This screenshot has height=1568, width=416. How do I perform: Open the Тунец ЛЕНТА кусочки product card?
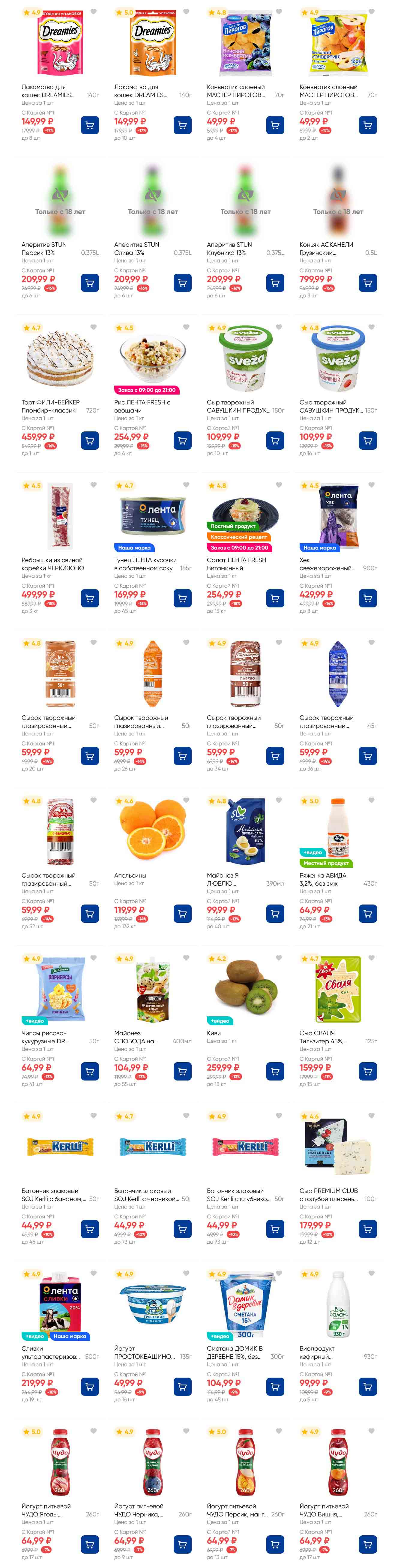152,564
